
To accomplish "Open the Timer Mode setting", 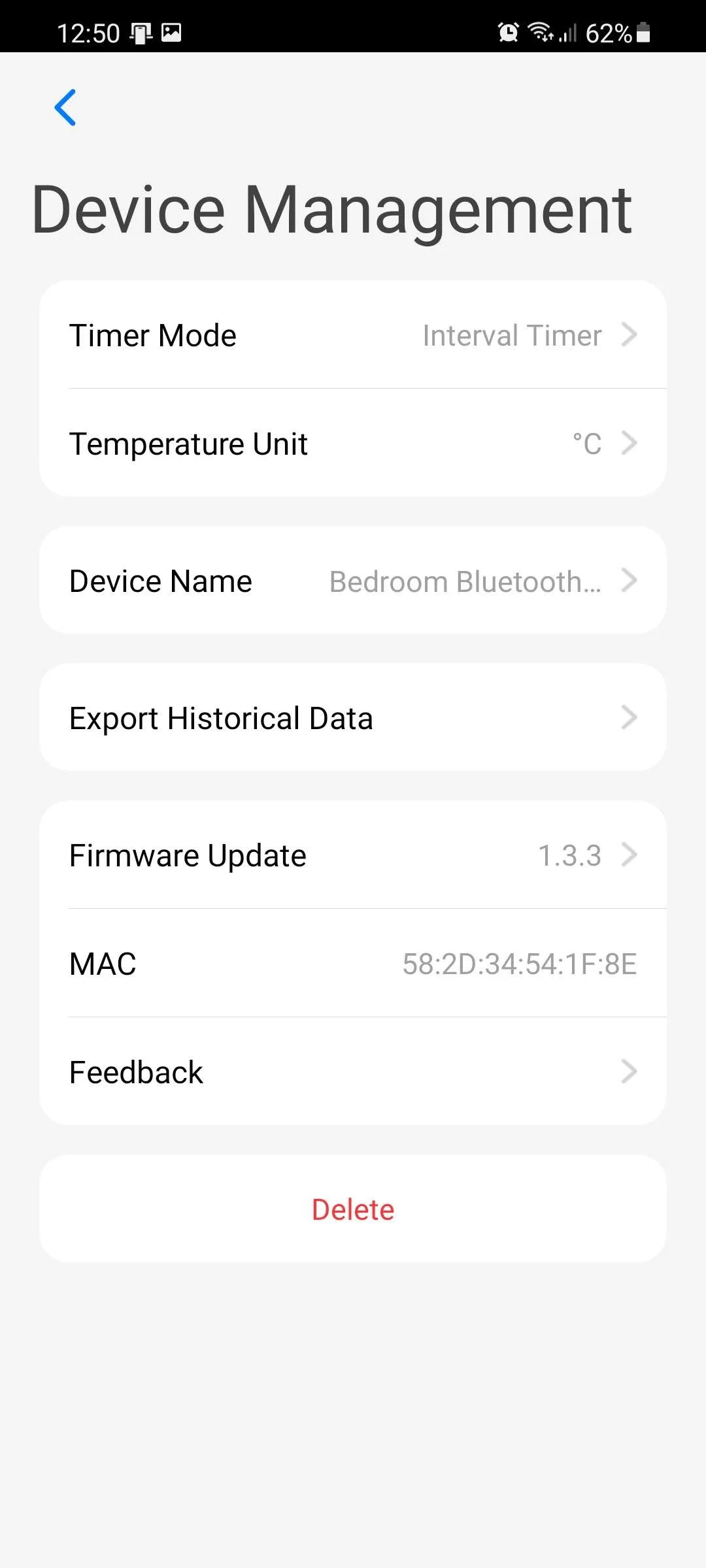I will tap(353, 335).
